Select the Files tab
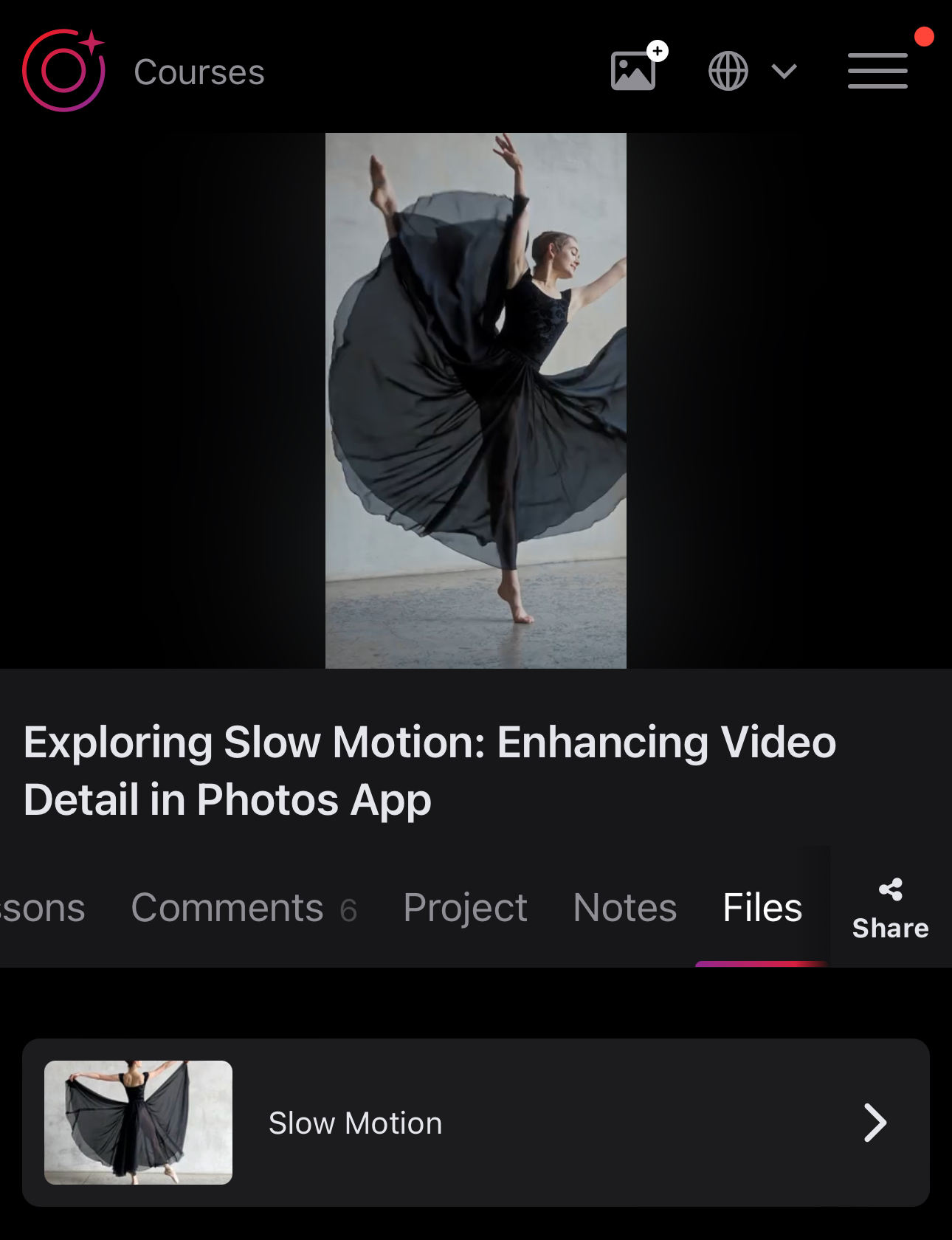Image resolution: width=952 pixels, height=1240 pixels. pos(762,907)
